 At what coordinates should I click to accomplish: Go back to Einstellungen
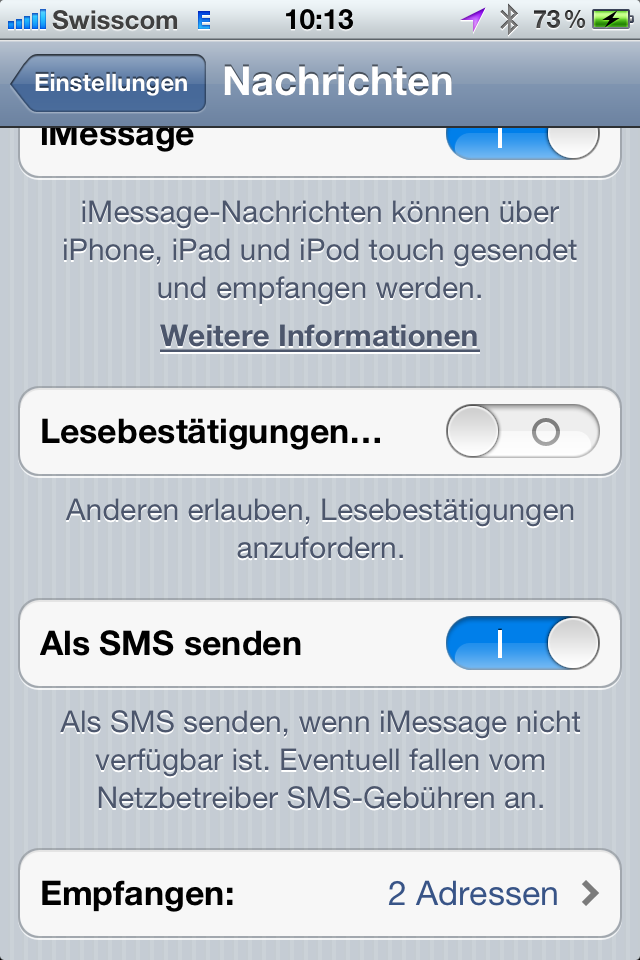(x=108, y=83)
